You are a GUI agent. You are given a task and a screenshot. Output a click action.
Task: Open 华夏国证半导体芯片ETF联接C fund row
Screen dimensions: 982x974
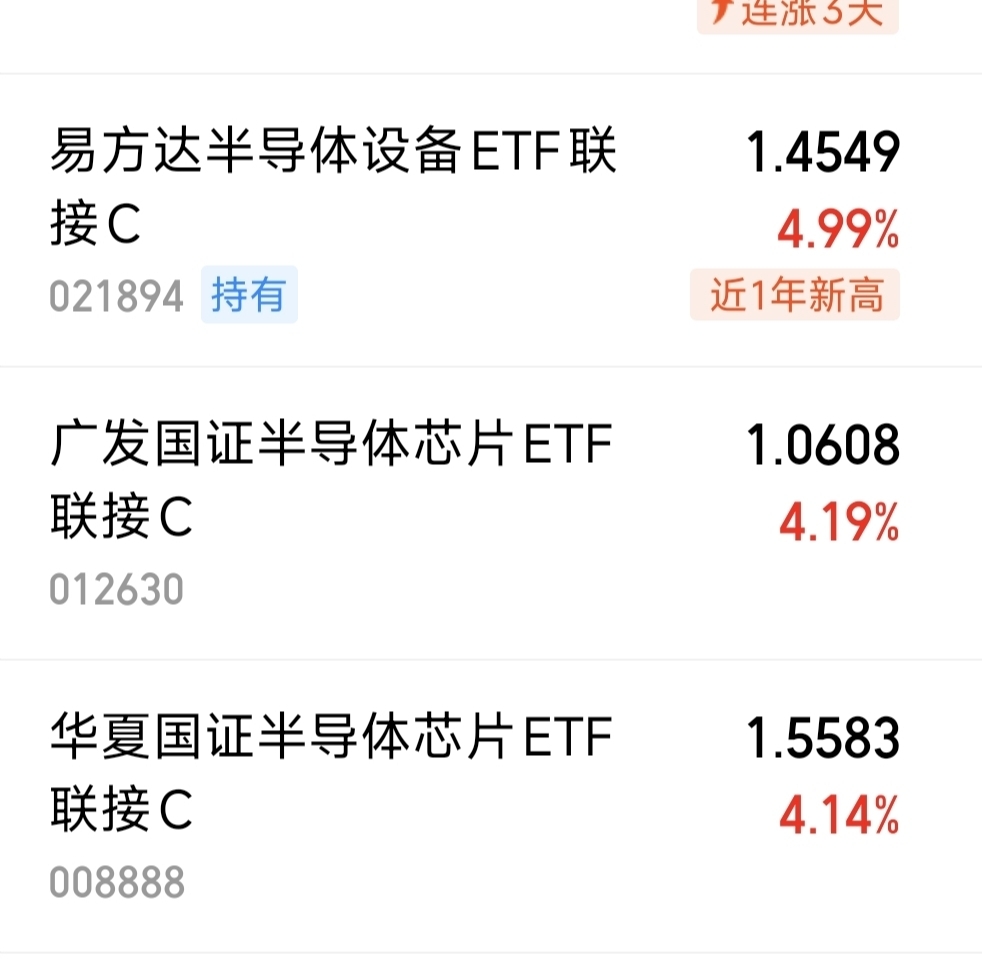point(331,774)
